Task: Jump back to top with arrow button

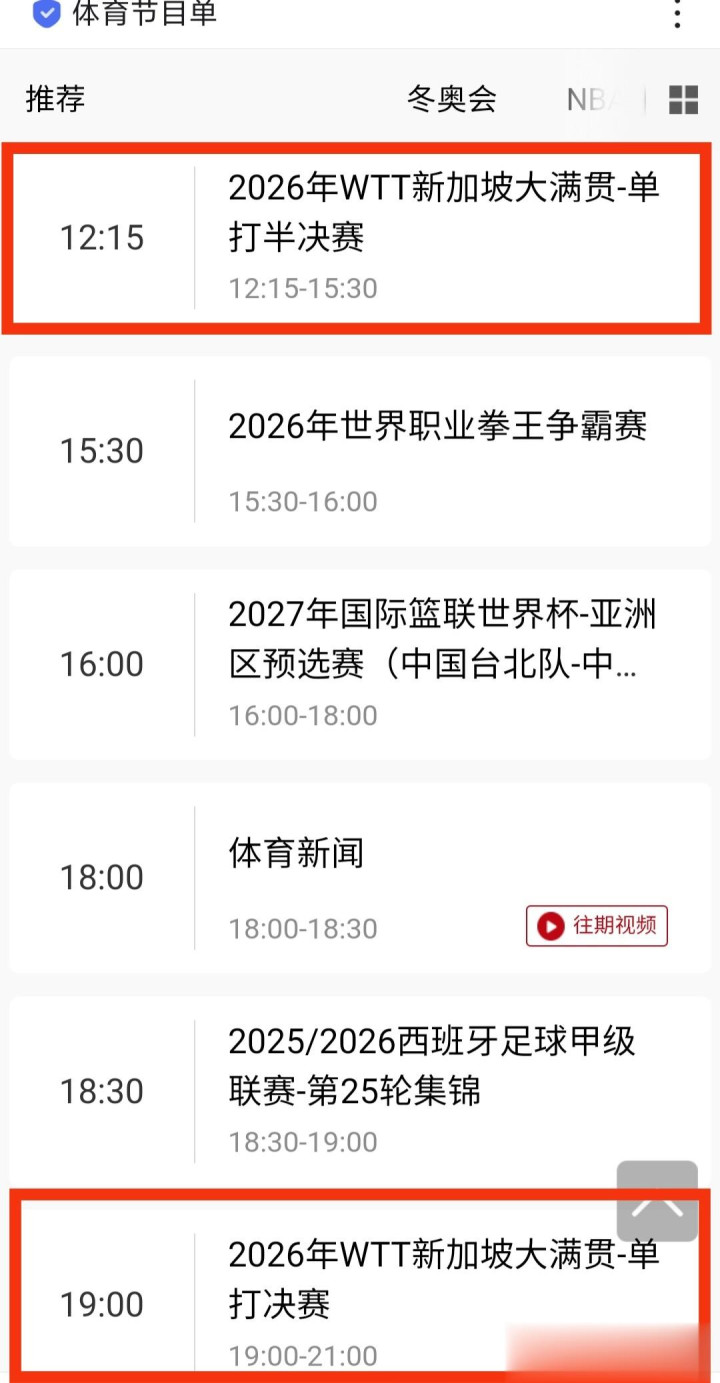Action: pos(657,1201)
